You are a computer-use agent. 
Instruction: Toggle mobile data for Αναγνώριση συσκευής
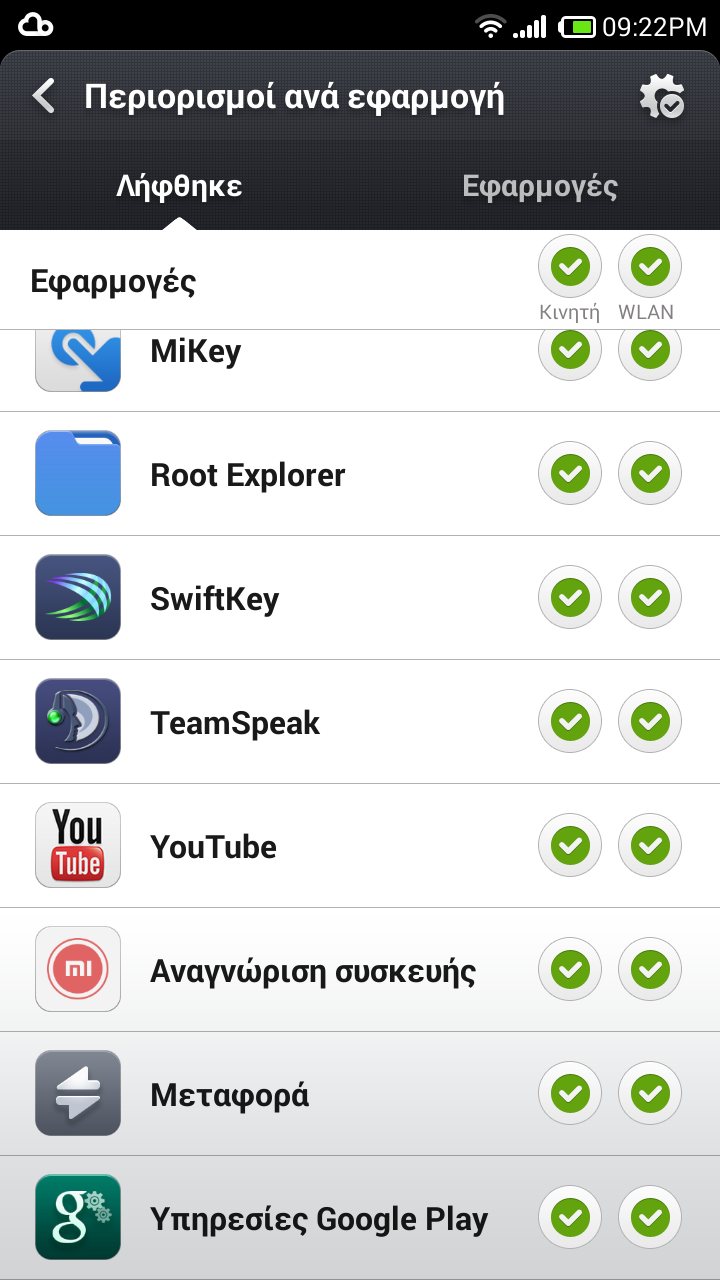point(570,969)
